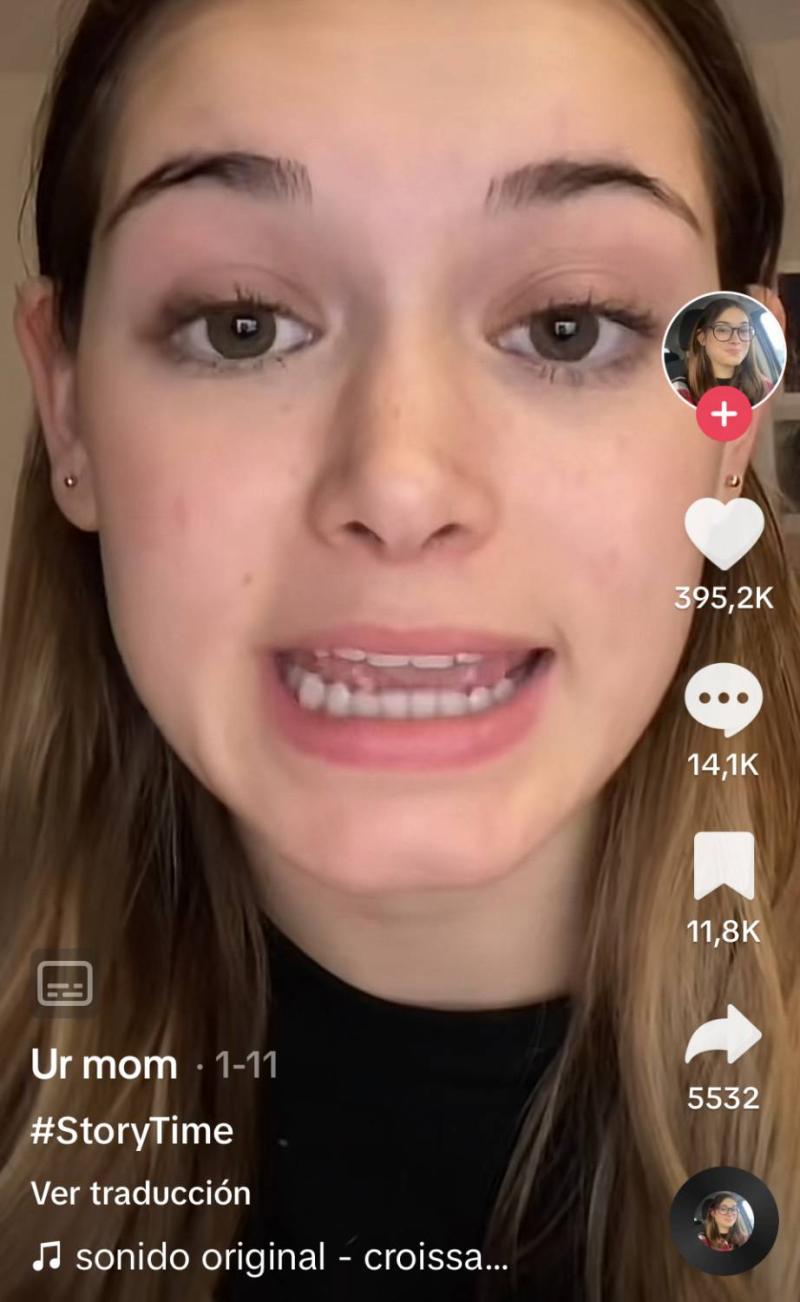Open the spinning sound disc
This screenshot has height=1302, width=800.
723,1220
